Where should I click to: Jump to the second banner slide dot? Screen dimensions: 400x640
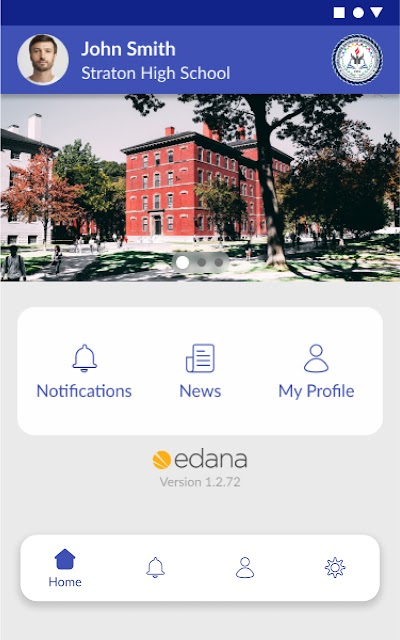(x=201, y=262)
